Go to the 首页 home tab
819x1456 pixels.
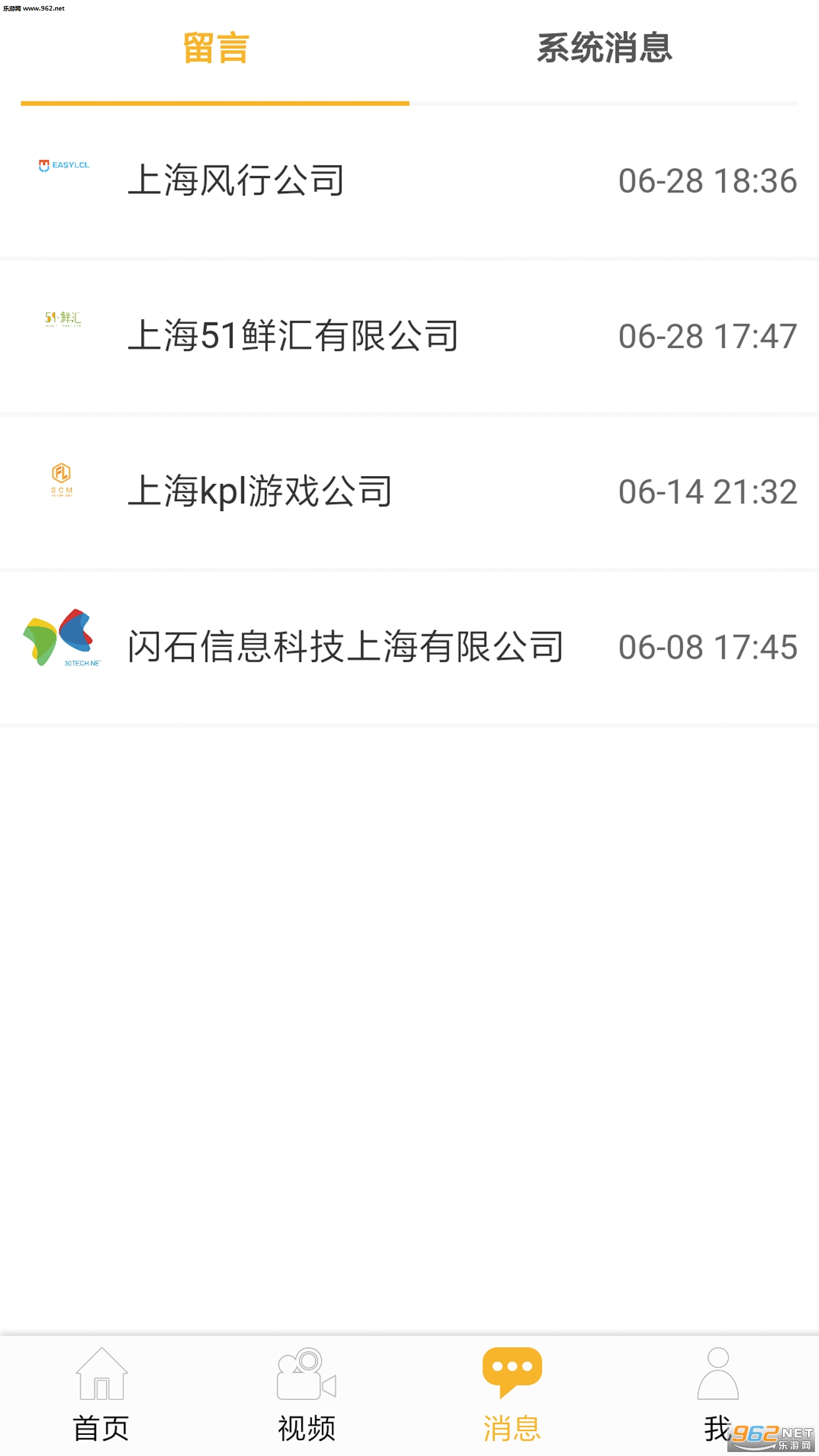coord(101,1394)
